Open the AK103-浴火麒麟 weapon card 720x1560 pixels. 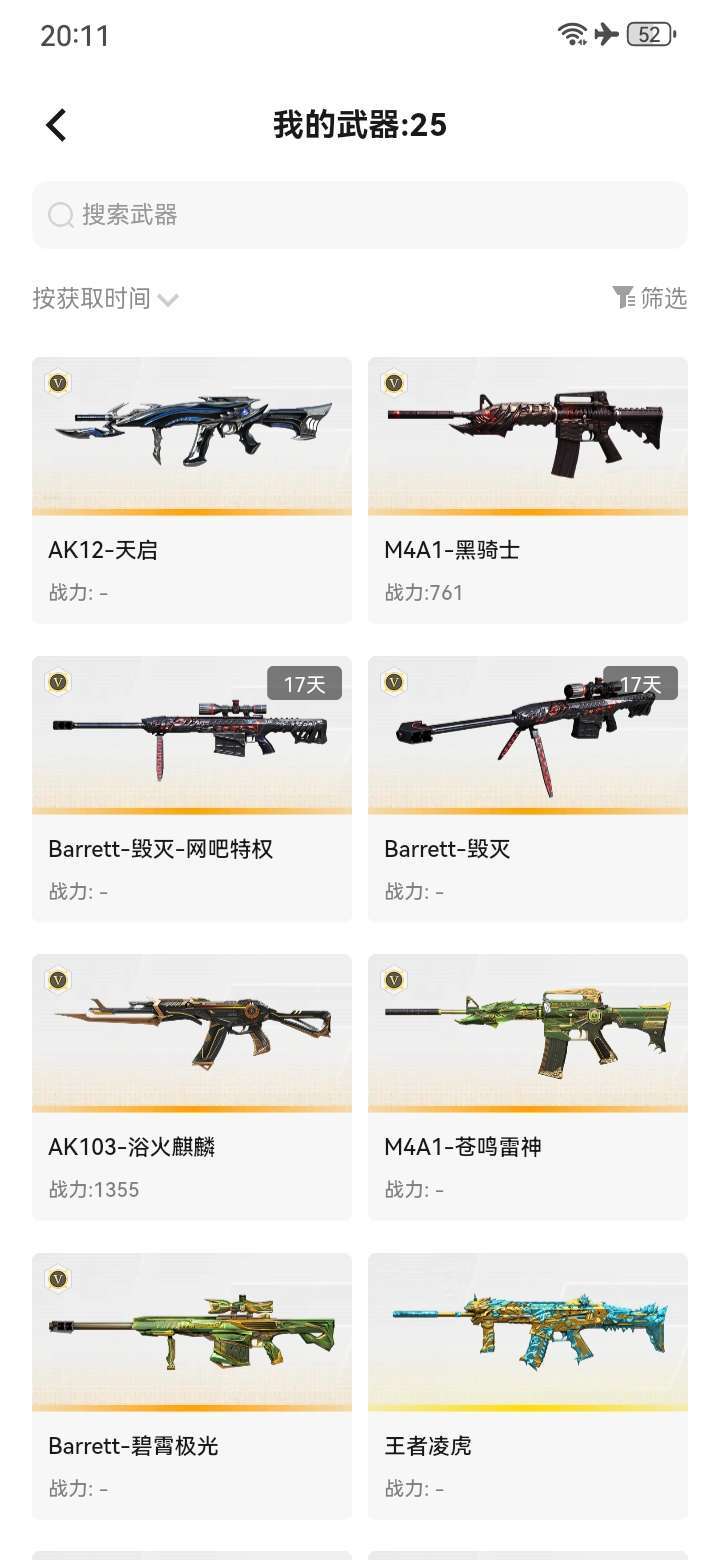click(192, 1087)
